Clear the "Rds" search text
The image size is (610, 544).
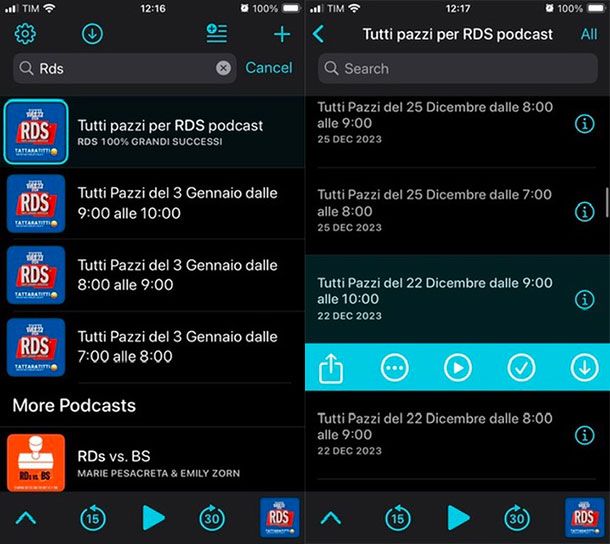[x=223, y=68]
